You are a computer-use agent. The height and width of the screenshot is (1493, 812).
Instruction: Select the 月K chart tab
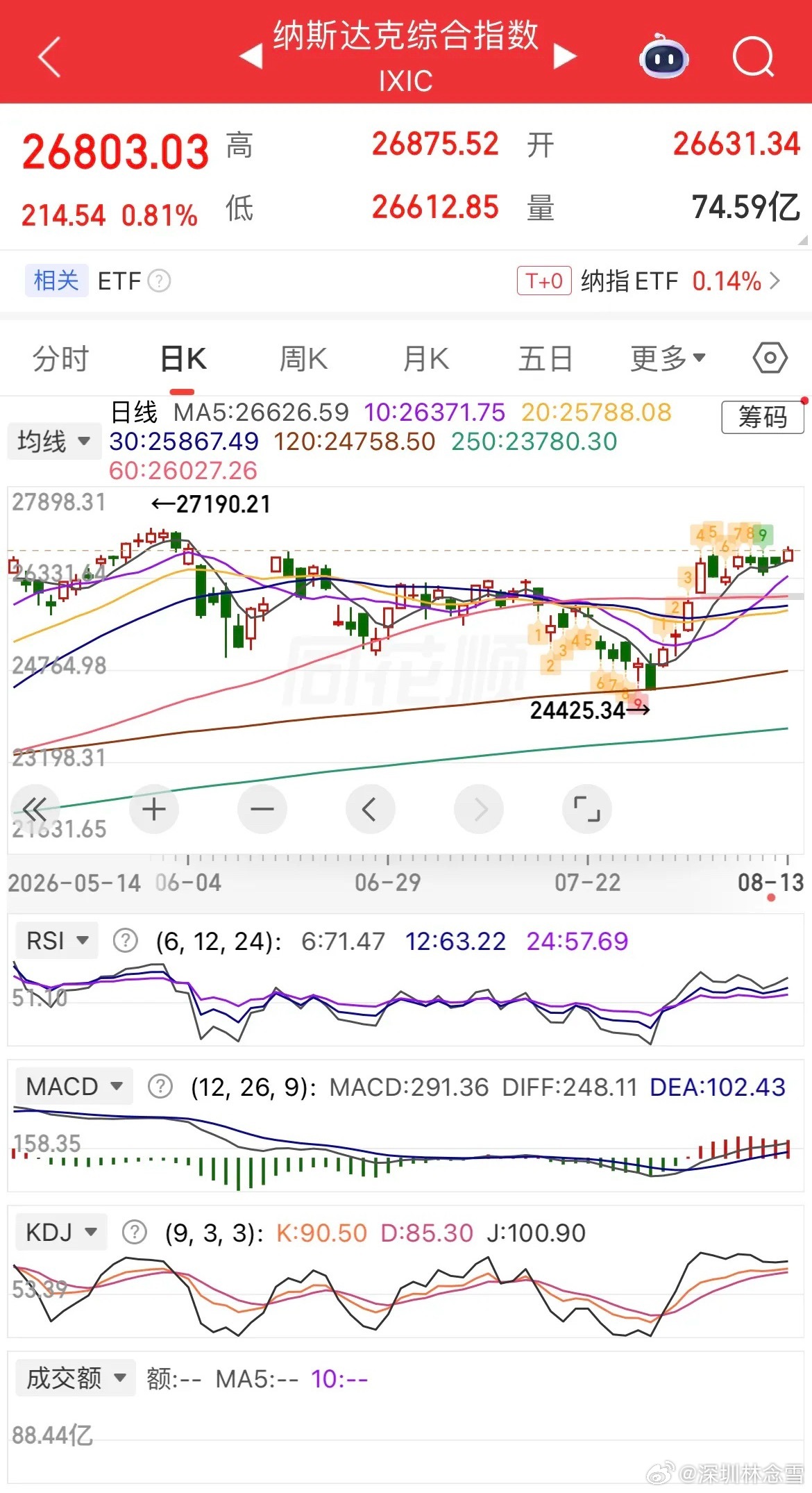coord(426,359)
